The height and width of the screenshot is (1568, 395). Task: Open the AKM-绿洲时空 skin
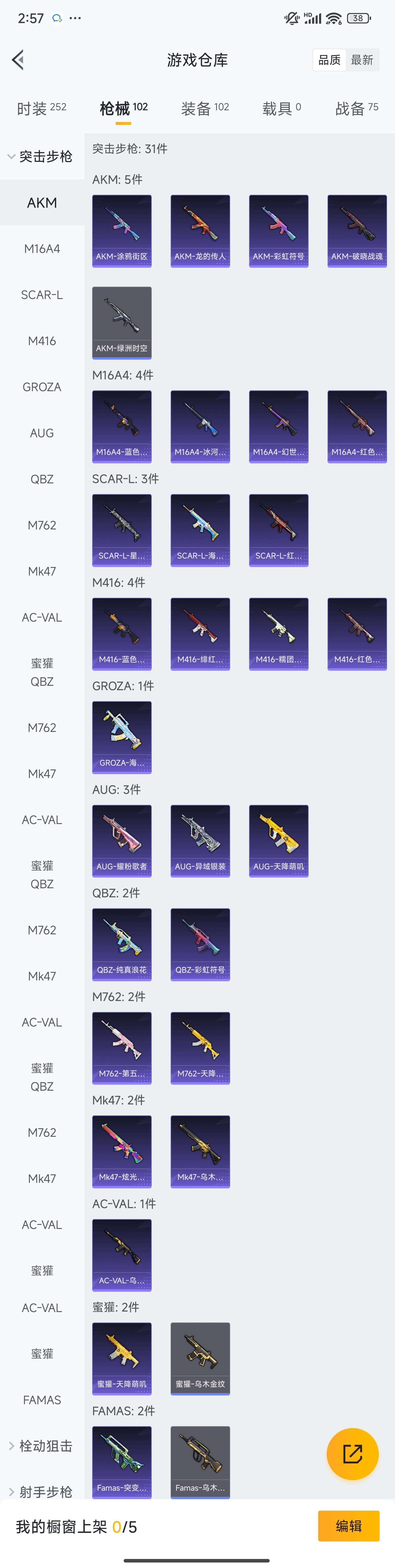[x=122, y=323]
